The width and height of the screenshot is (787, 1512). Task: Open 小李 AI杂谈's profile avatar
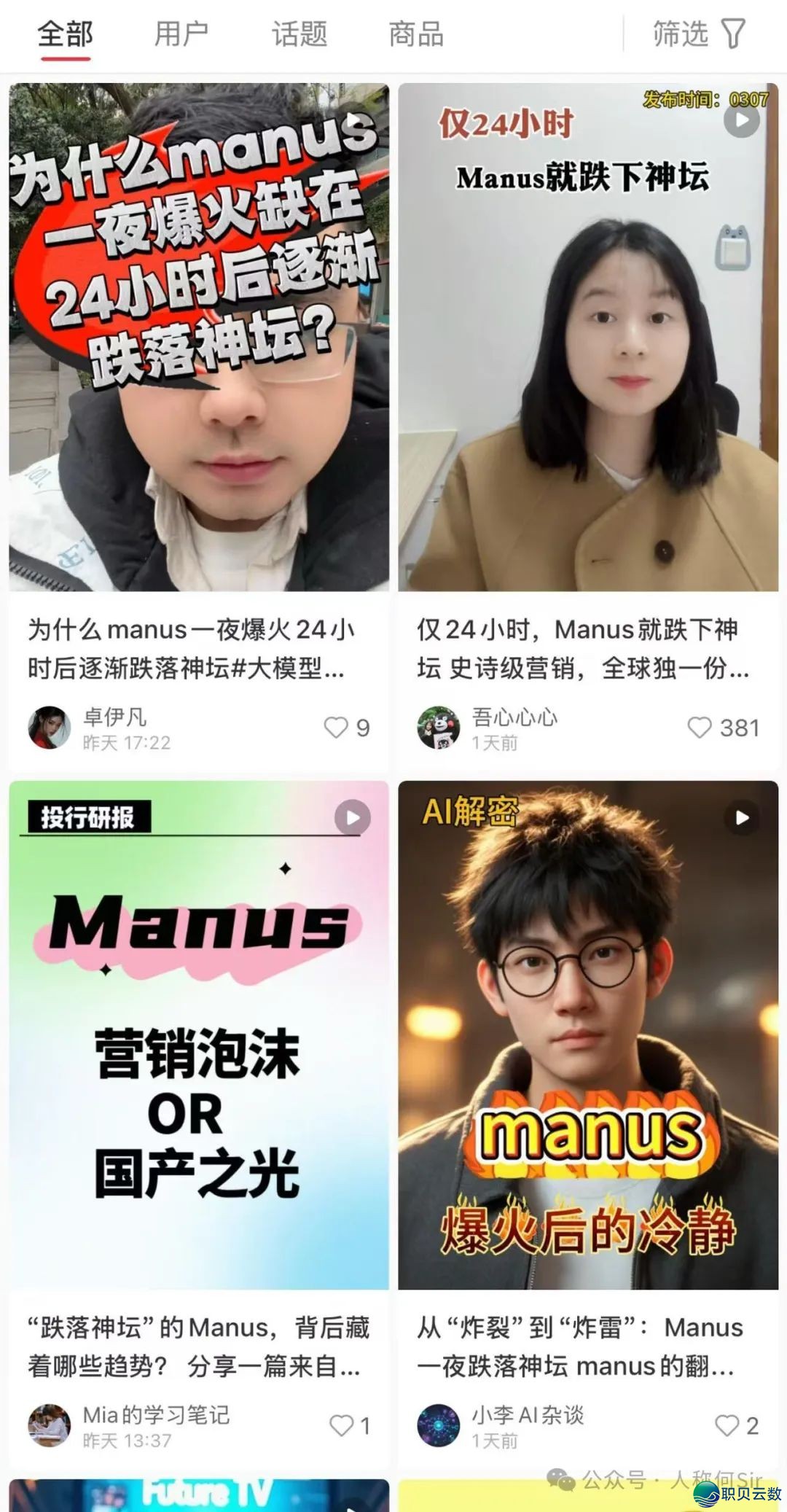(438, 1425)
